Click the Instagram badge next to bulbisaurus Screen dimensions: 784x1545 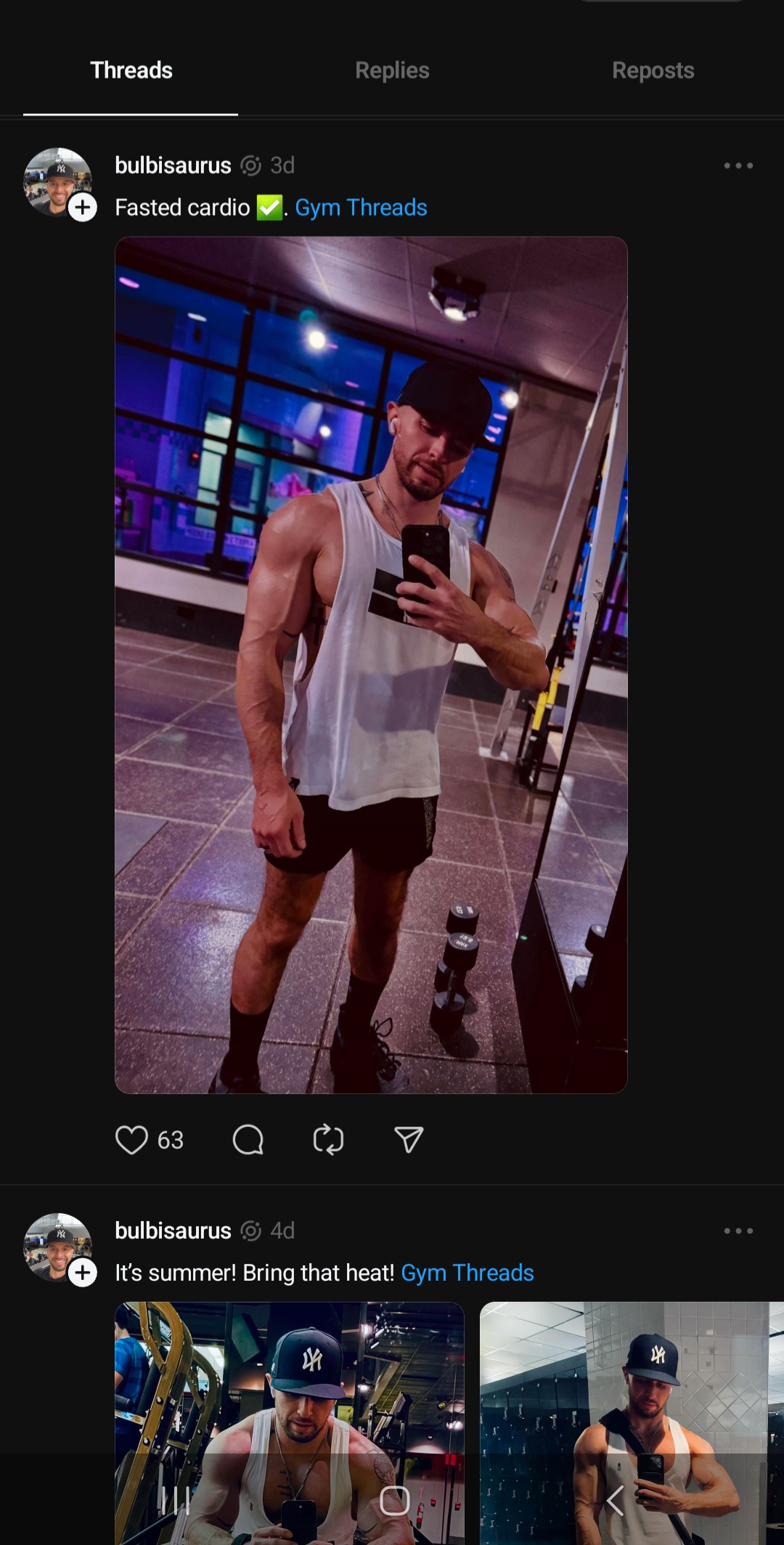250,165
